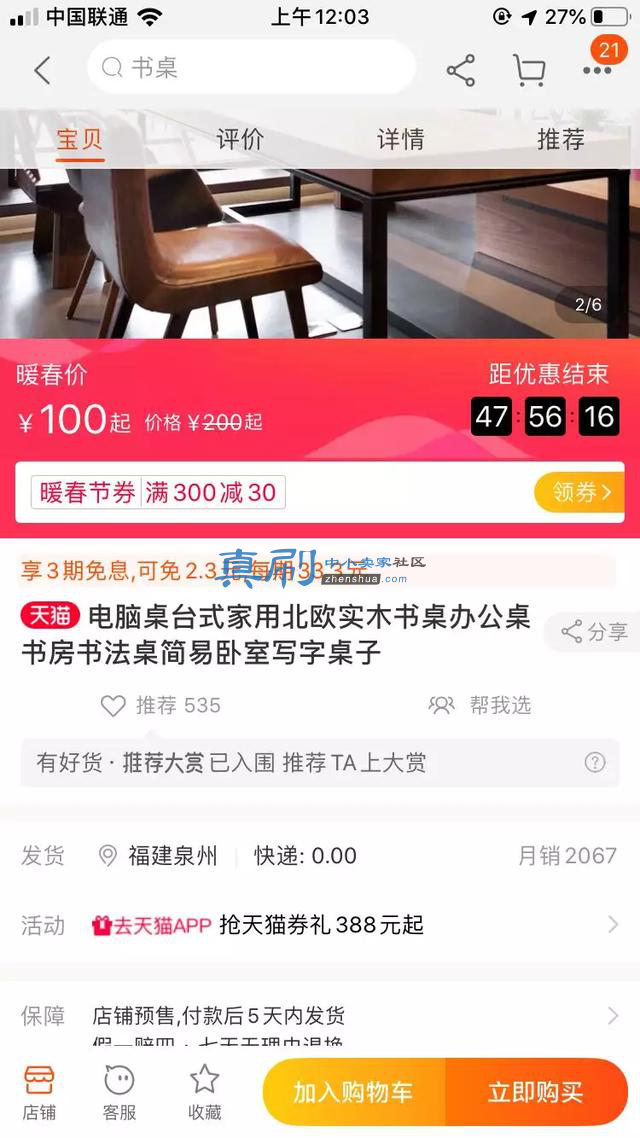
Task: Open the shopping cart icon
Action: (529, 70)
